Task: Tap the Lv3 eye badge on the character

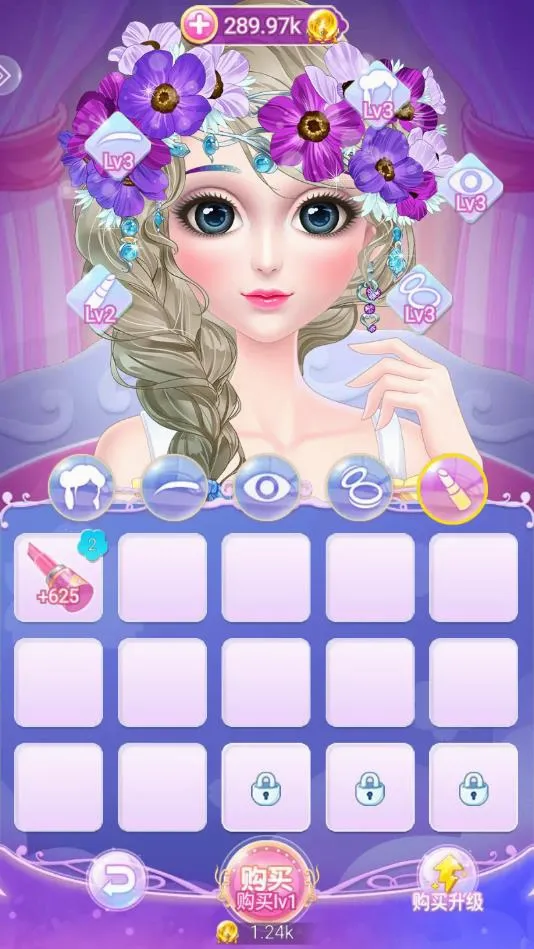Action: 469,189
